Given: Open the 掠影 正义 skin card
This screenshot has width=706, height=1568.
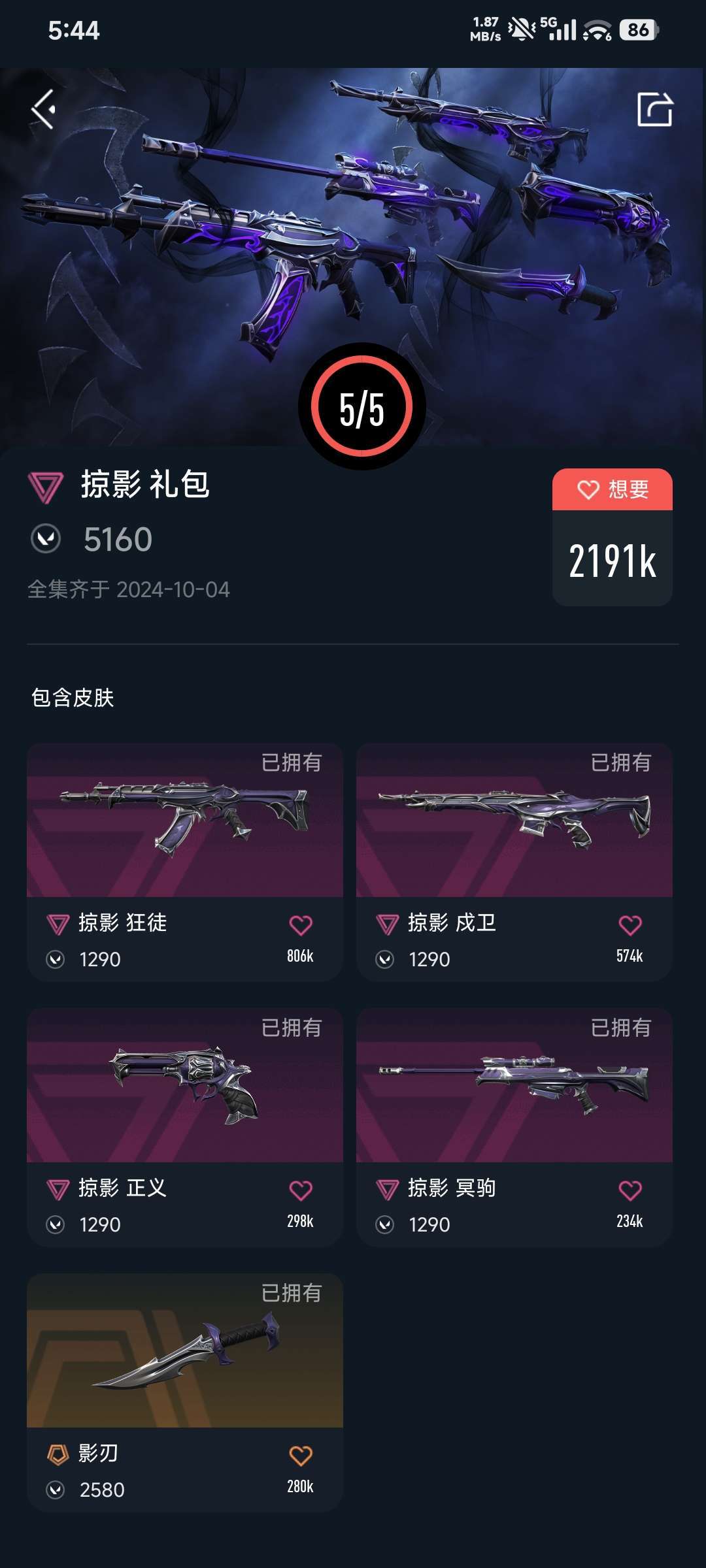Looking at the screenshot, I should click(185, 1127).
